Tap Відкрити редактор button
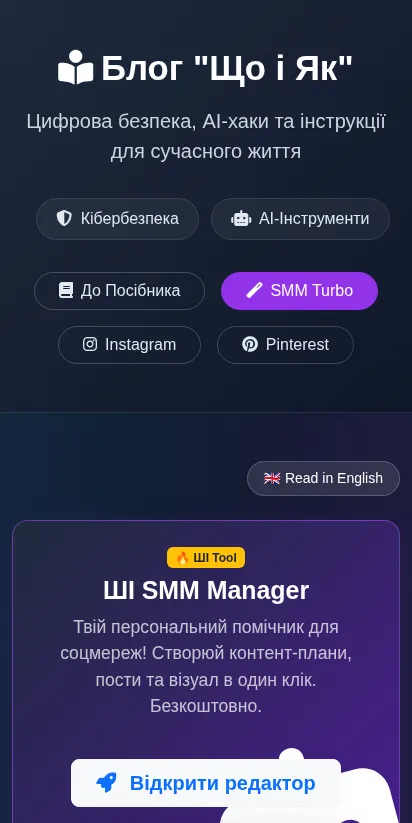The height and width of the screenshot is (823, 412). pyautogui.click(x=206, y=783)
